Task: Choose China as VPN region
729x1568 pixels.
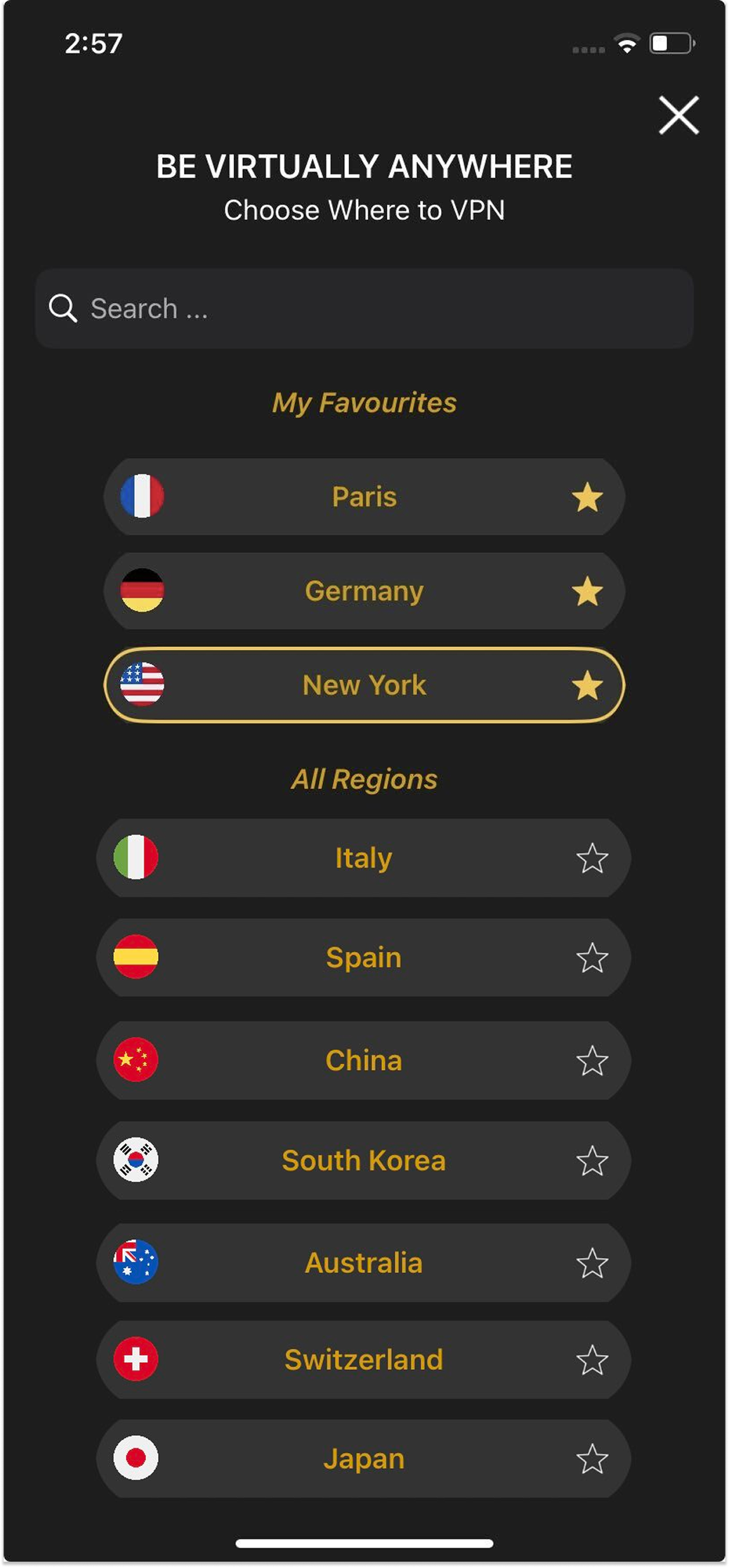Action: point(364,1060)
